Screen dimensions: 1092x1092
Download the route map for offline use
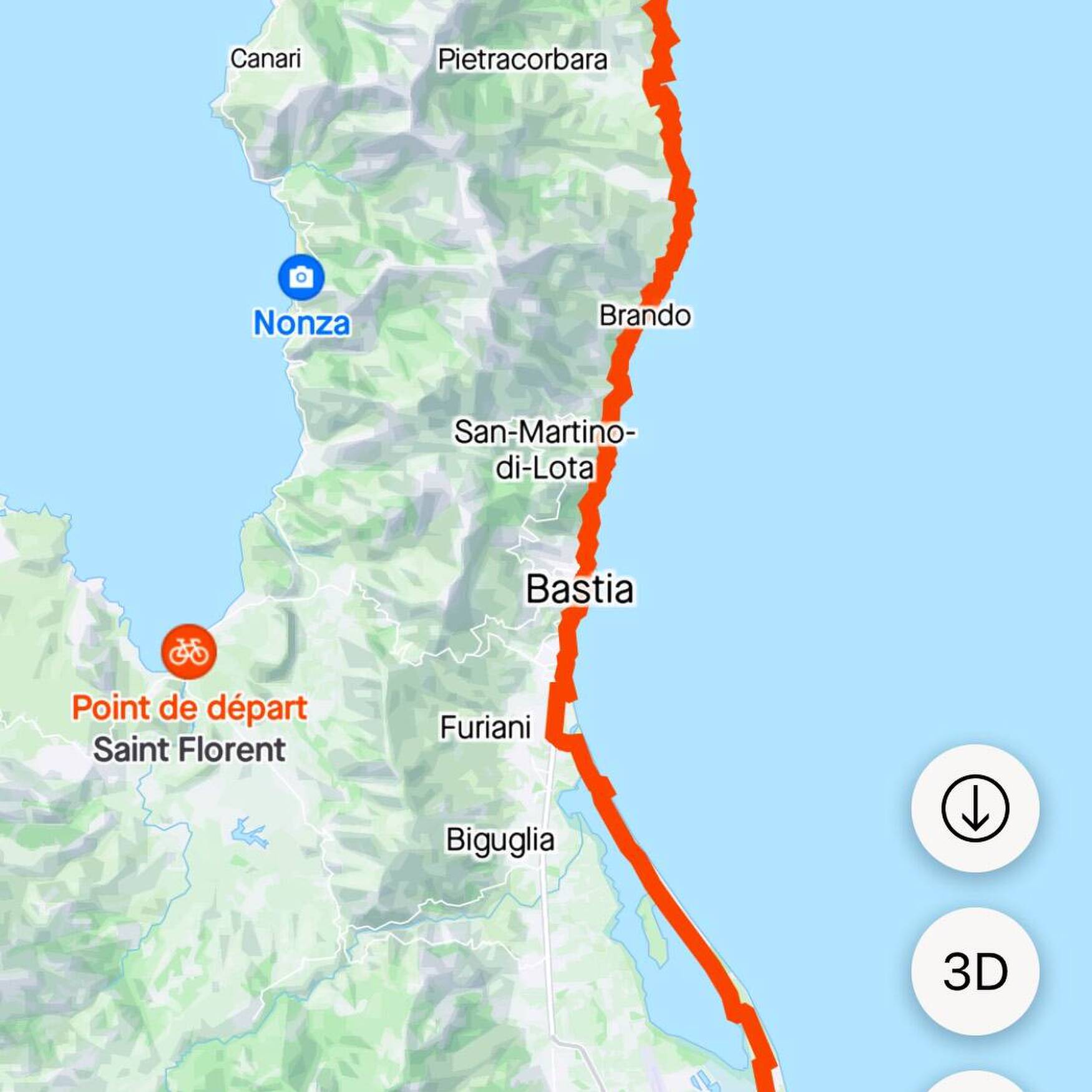point(975,808)
